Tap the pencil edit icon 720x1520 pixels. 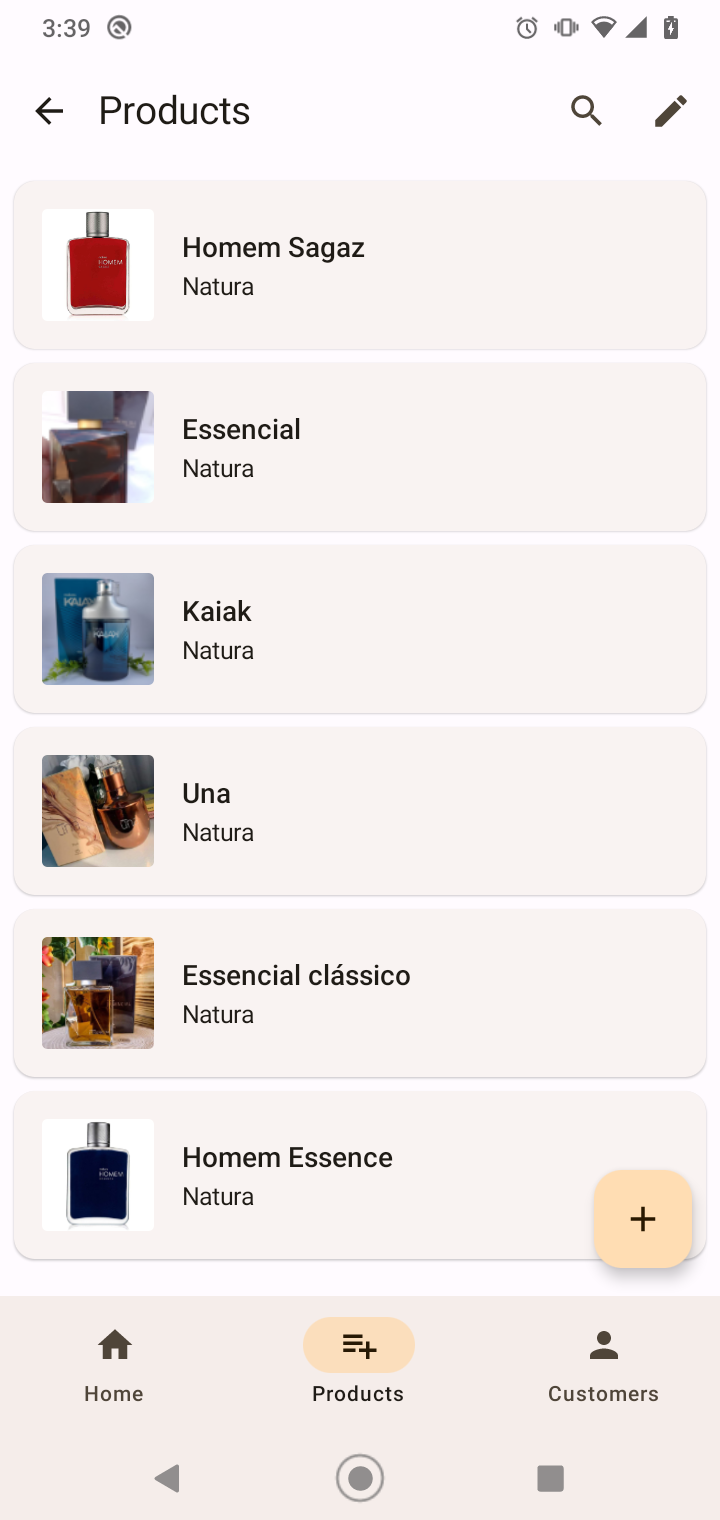(x=671, y=111)
